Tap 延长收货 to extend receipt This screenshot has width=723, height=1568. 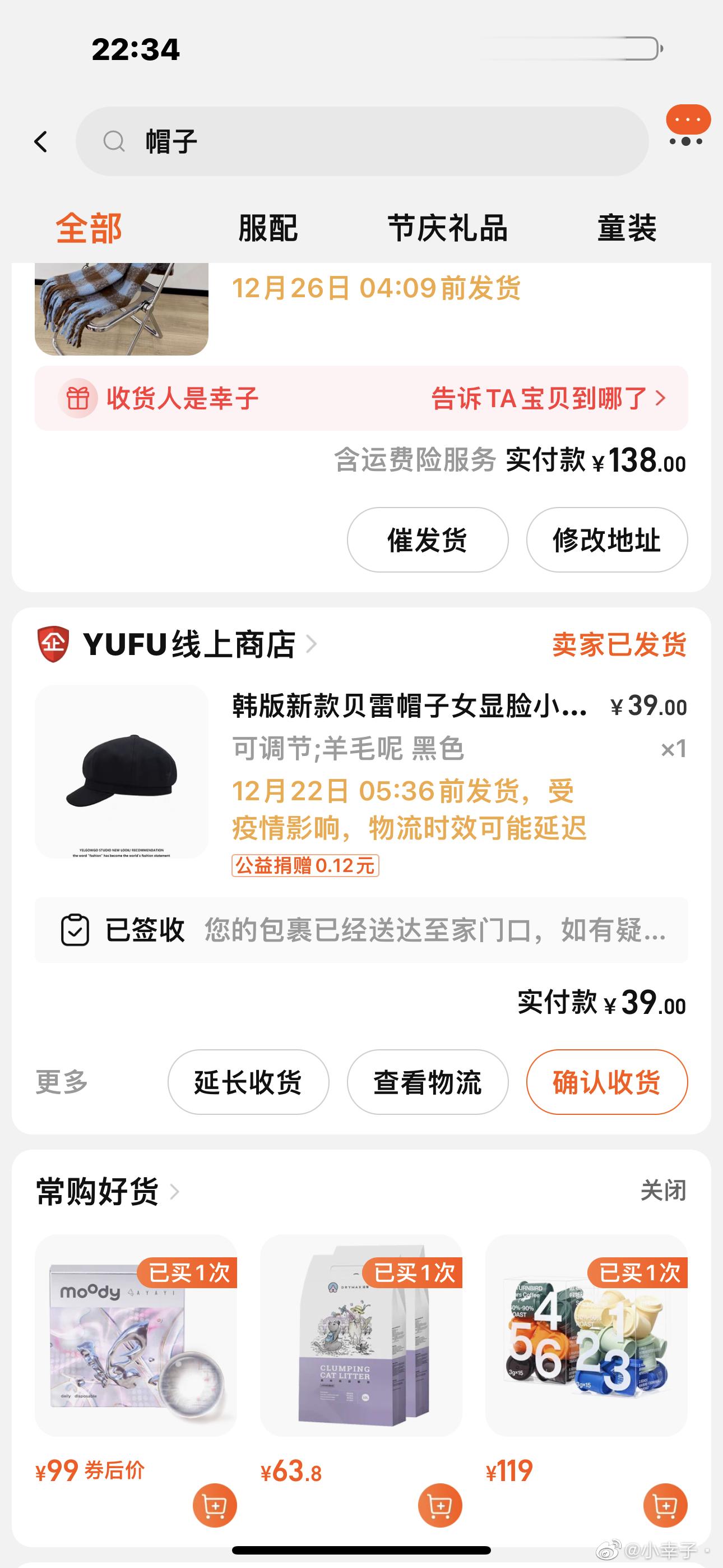tap(248, 1082)
